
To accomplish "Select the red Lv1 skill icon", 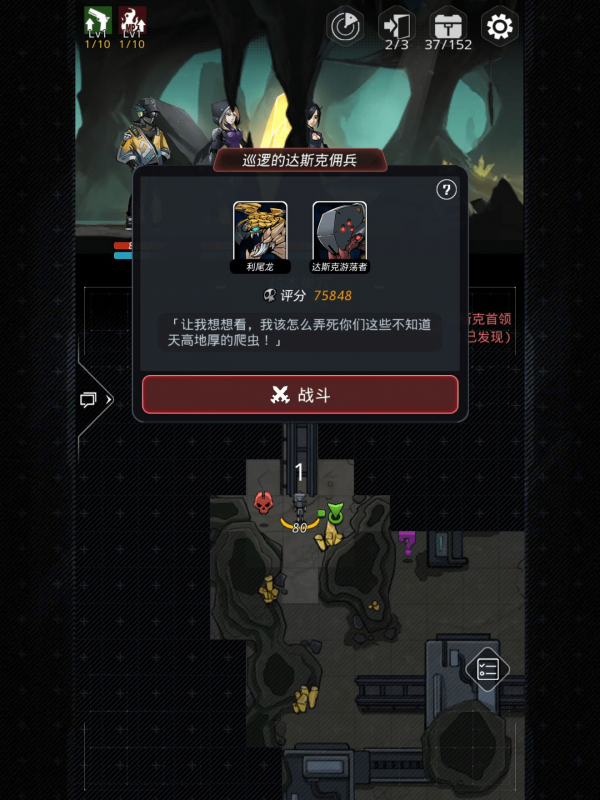I will 132,22.
